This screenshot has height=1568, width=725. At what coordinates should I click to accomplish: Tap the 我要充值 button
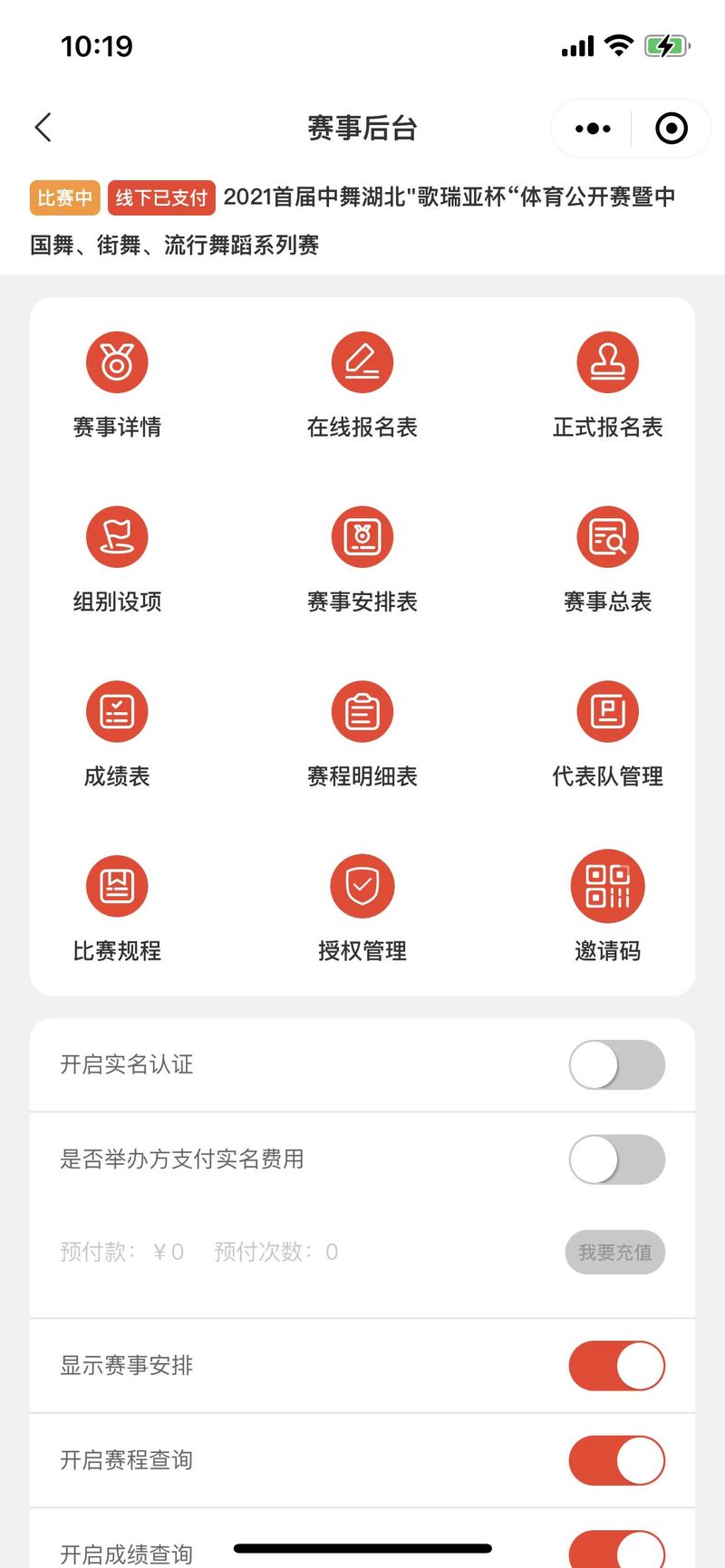(615, 1252)
